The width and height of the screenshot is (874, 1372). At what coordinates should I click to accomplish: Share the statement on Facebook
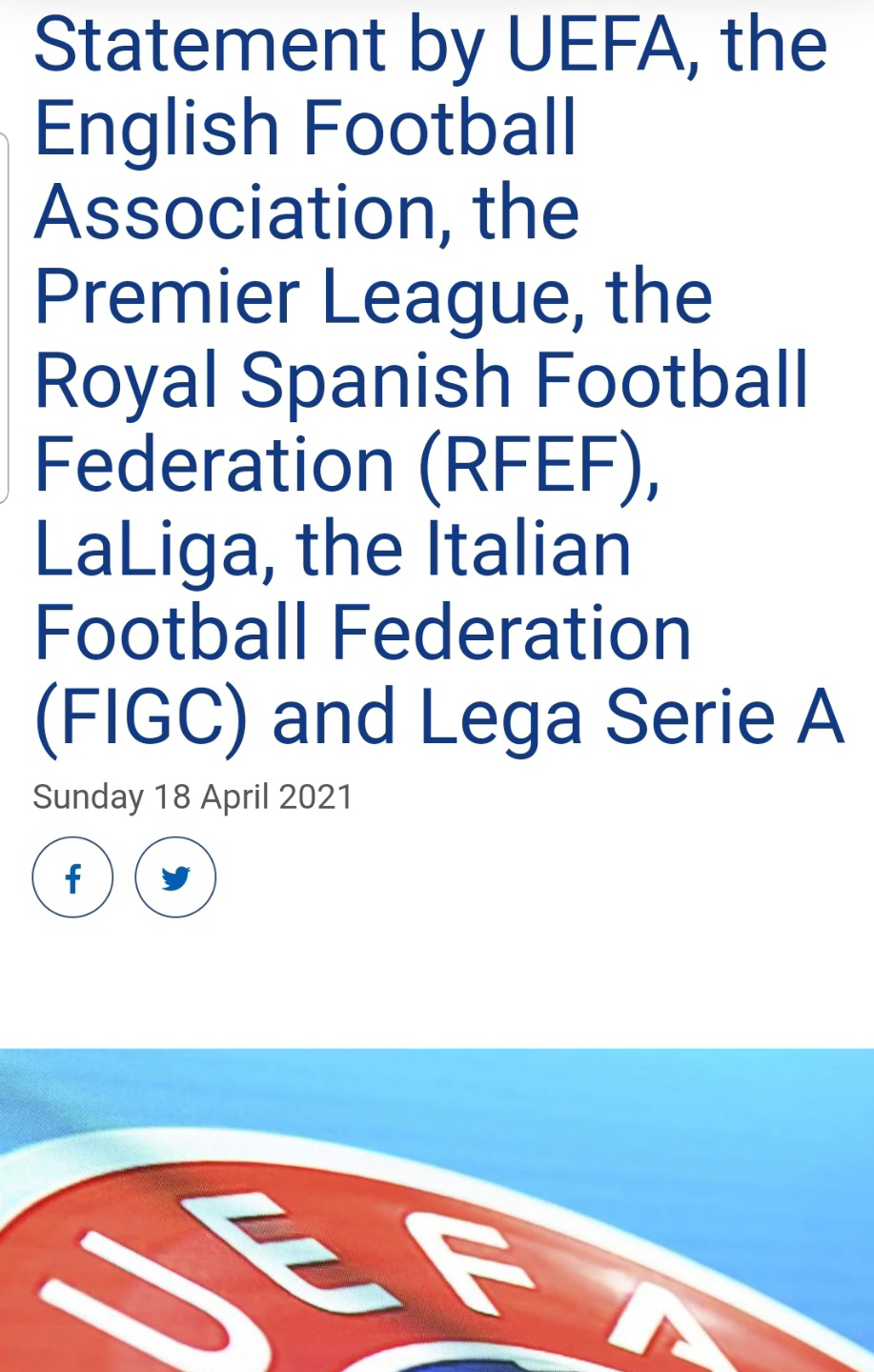(x=72, y=878)
